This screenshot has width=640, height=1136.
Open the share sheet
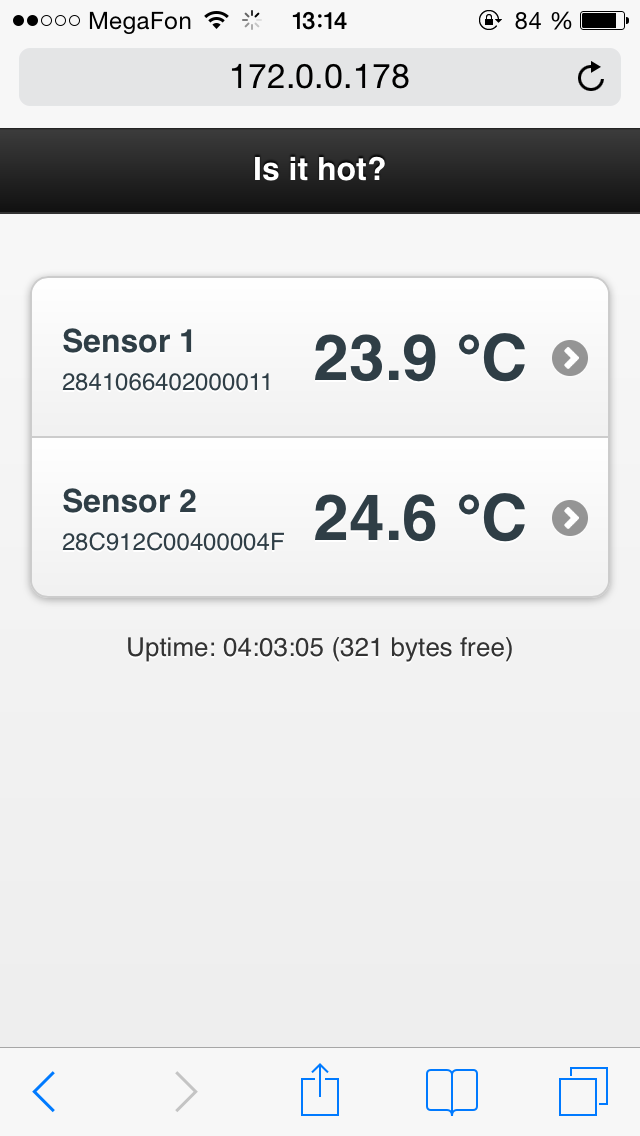(x=320, y=1089)
